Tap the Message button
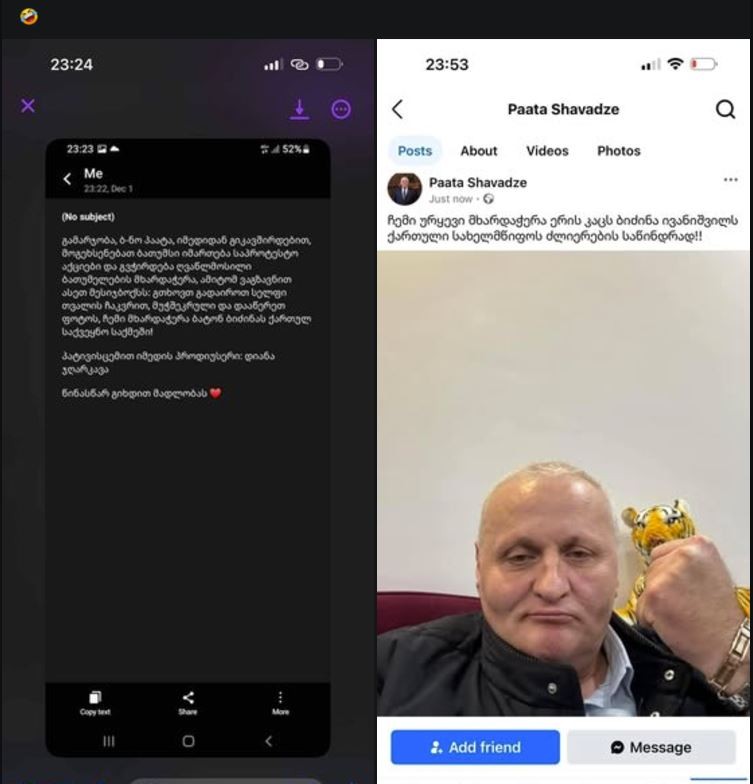 click(x=653, y=747)
